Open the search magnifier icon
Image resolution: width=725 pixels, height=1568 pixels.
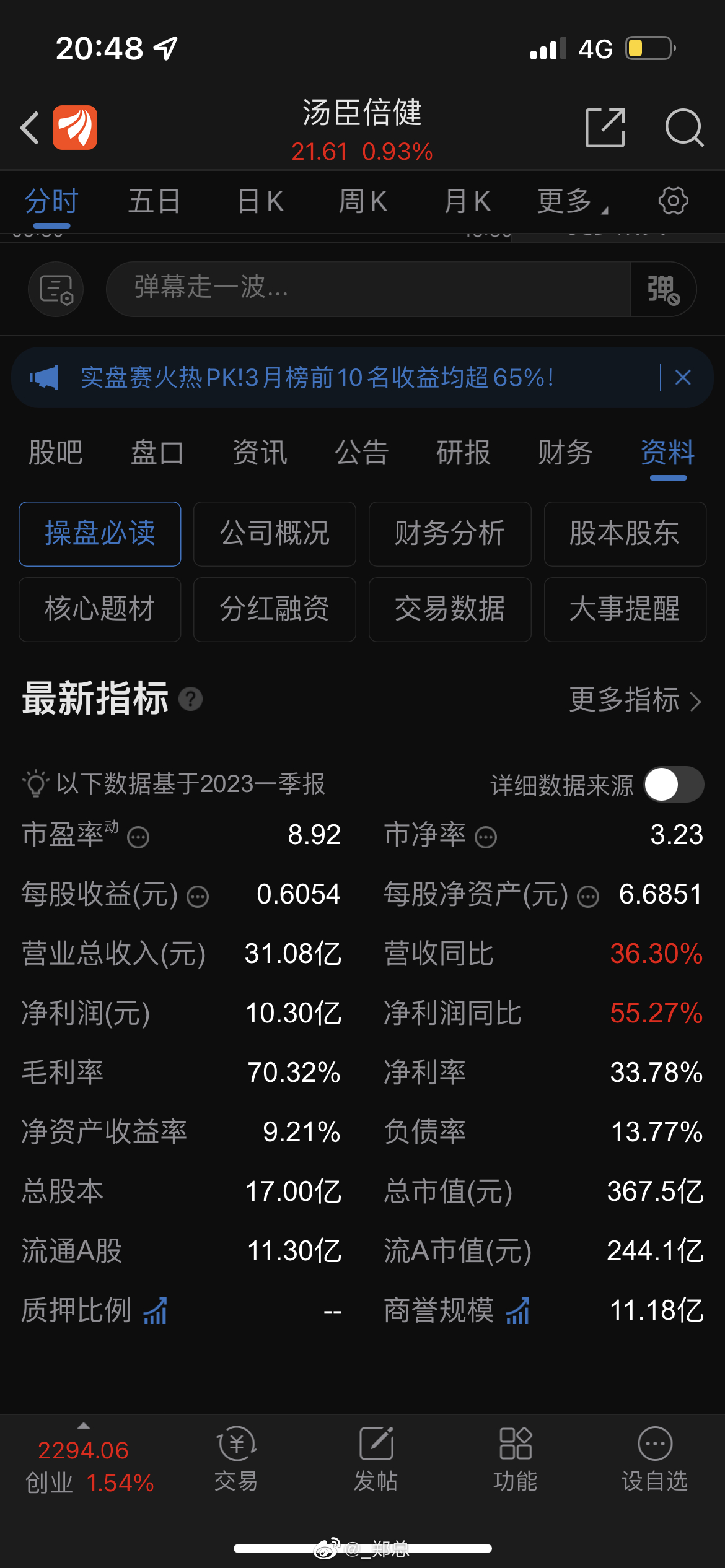click(684, 128)
